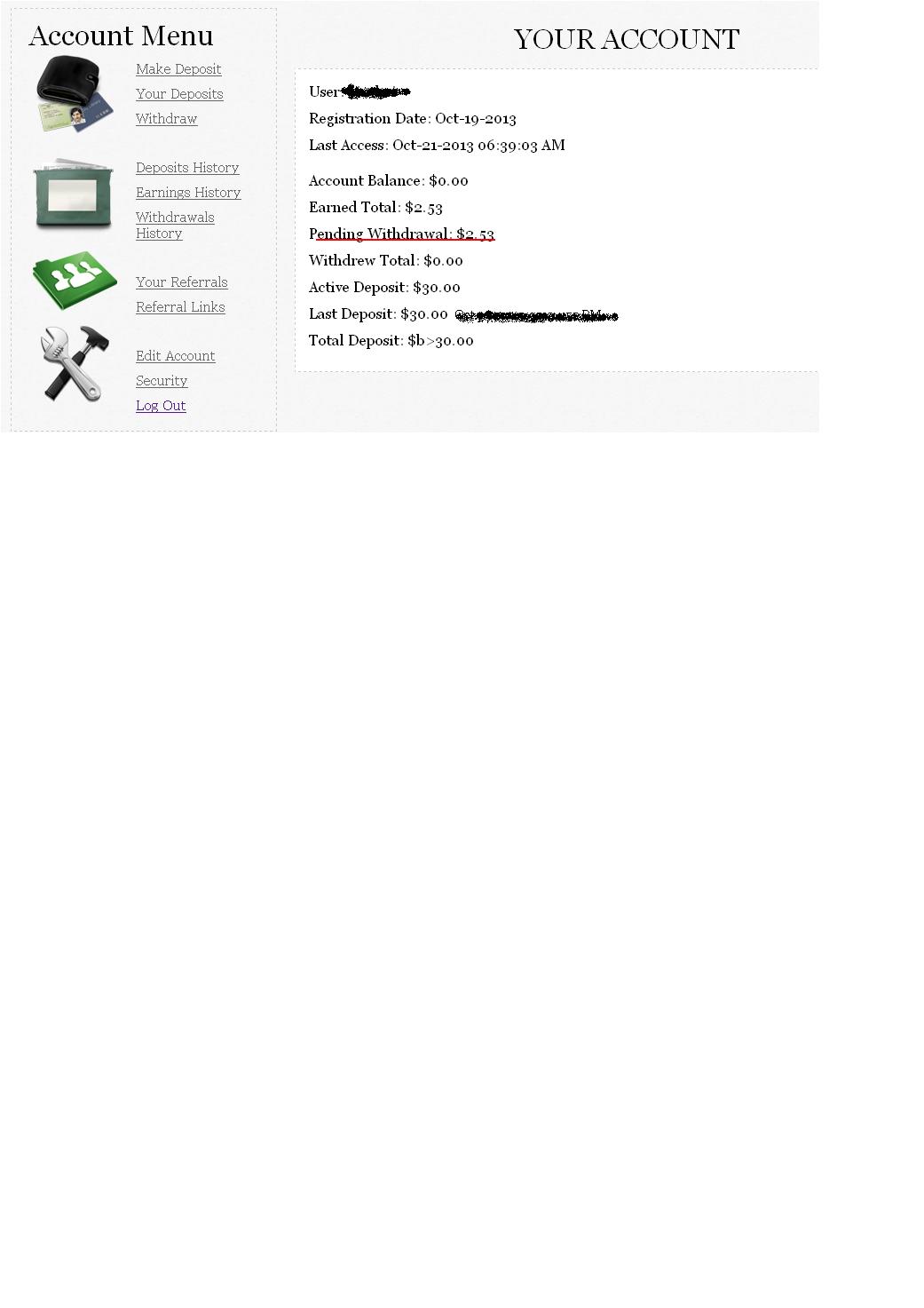The width and height of the screenshot is (924, 1308).
Task: Open Referral Links page
Action: [180, 307]
